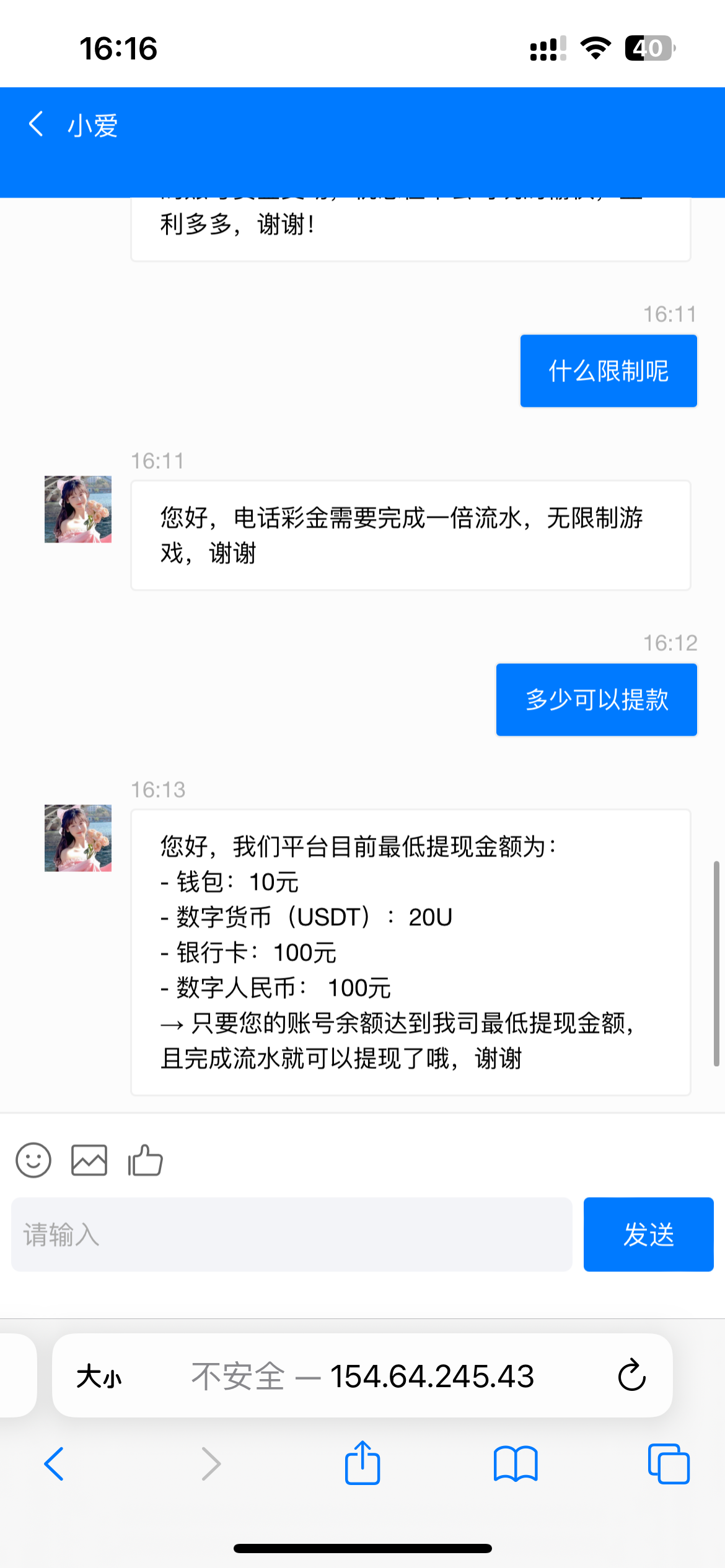Tap the 发送 send button
This screenshot has width=725, height=1568.
[x=648, y=1234]
